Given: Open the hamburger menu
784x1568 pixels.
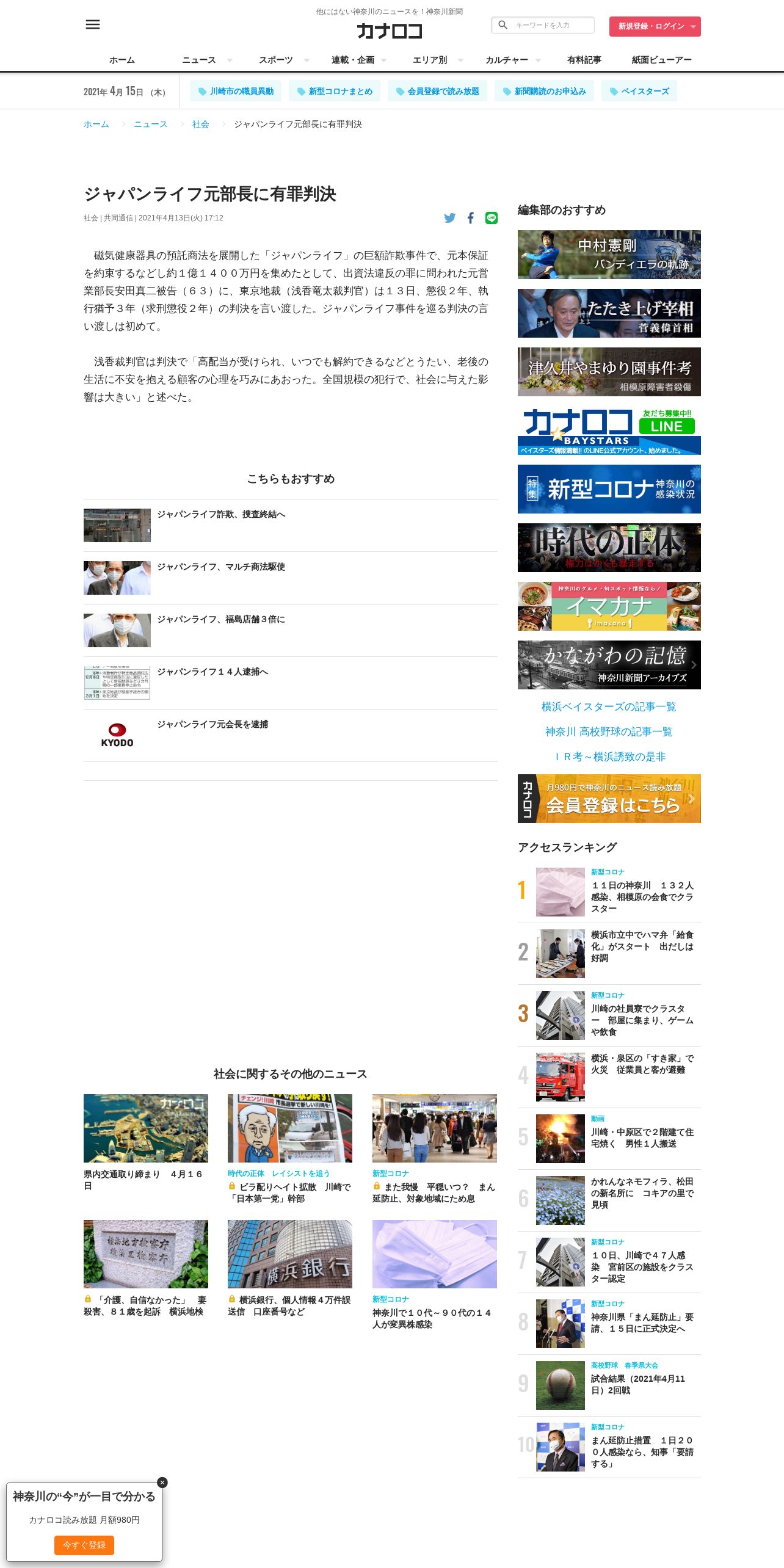Looking at the screenshot, I should point(93,24).
